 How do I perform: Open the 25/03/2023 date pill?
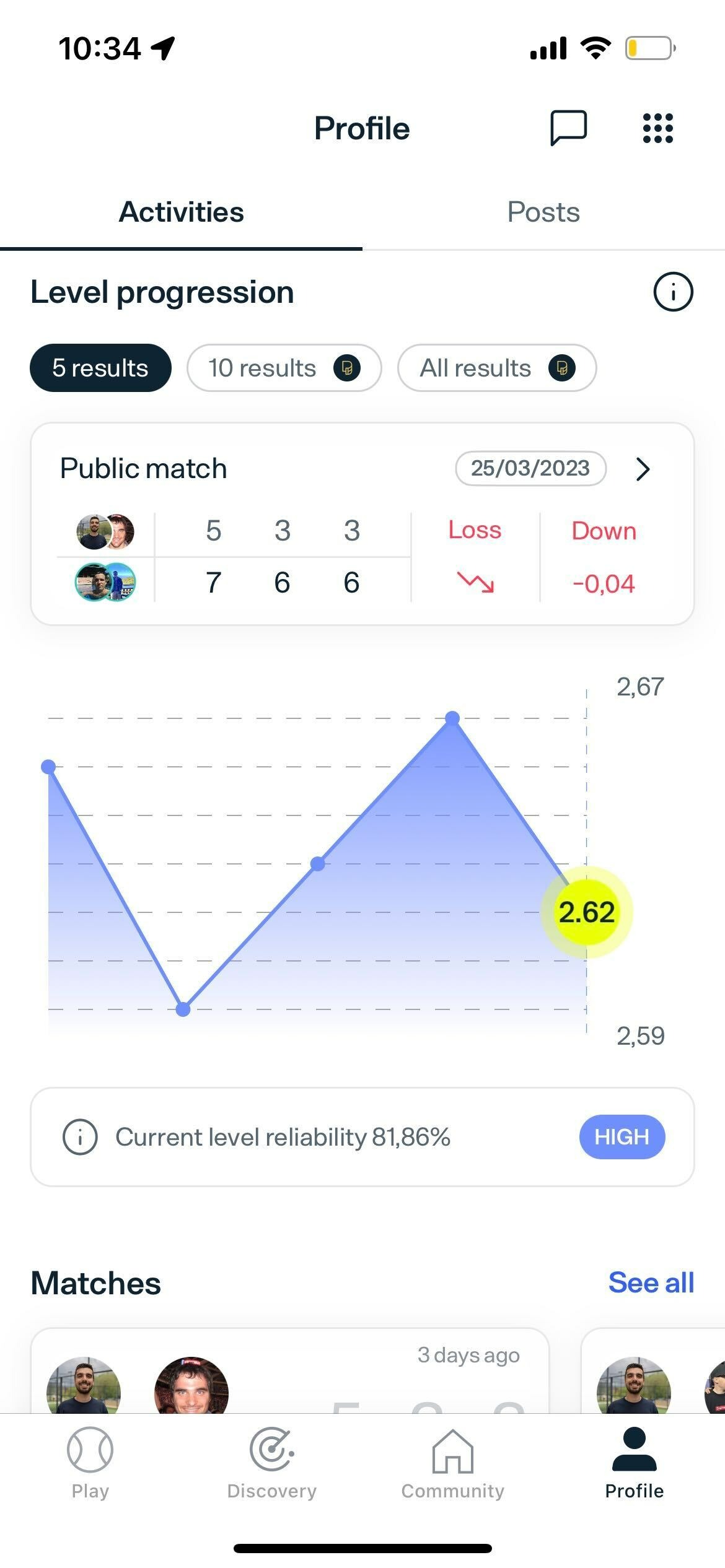pos(530,469)
